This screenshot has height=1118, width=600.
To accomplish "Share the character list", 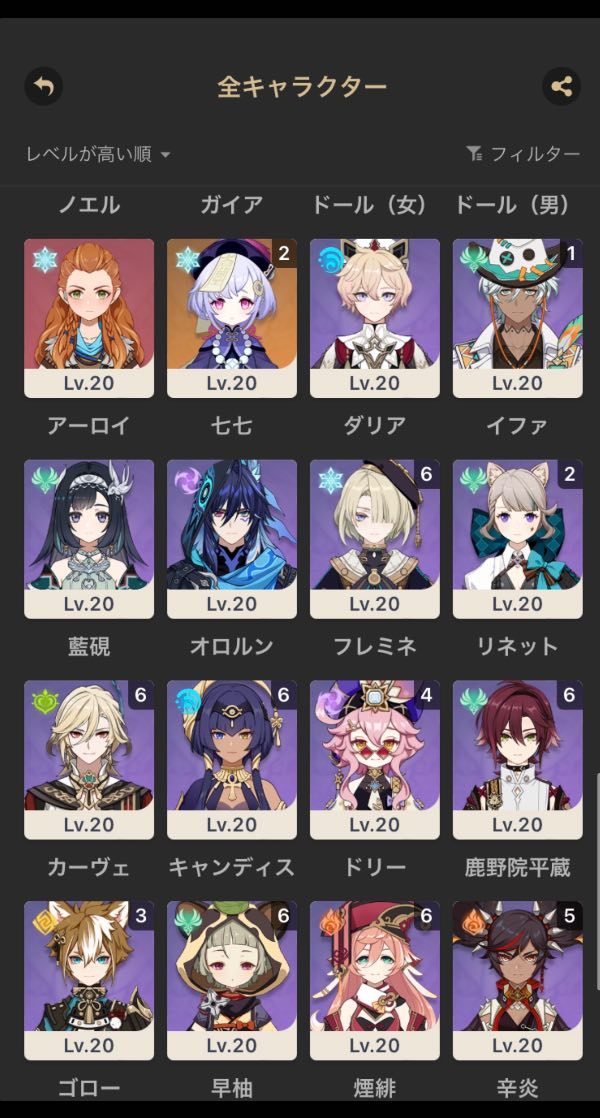I will (x=561, y=86).
